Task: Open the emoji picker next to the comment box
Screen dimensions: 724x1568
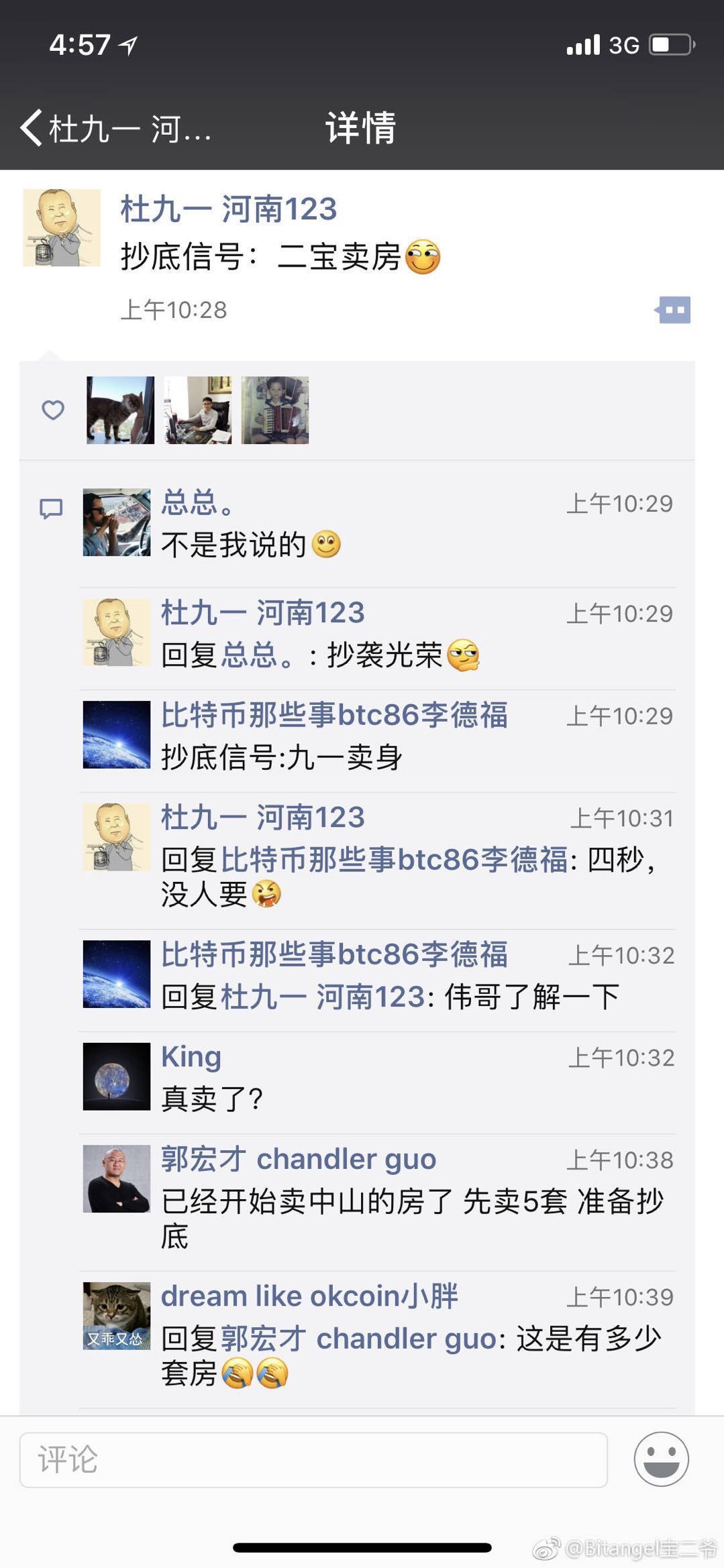Action: click(661, 1459)
